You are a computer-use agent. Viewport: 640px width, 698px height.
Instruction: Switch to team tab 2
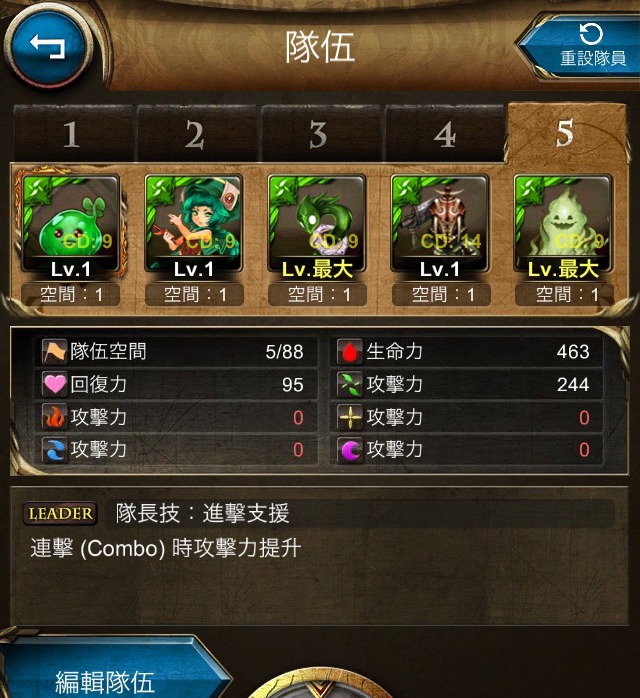click(x=195, y=135)
